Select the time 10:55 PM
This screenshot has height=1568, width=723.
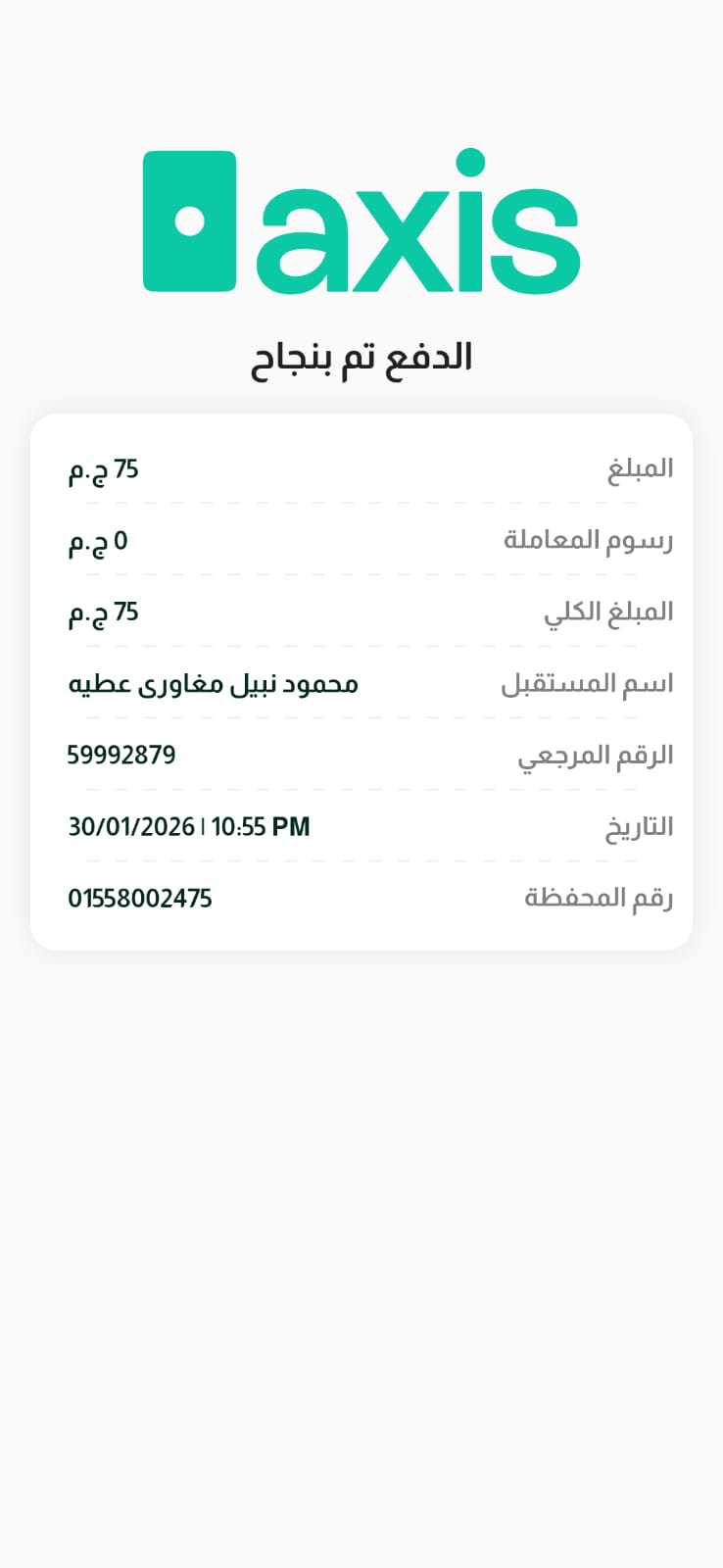point(260,826)
